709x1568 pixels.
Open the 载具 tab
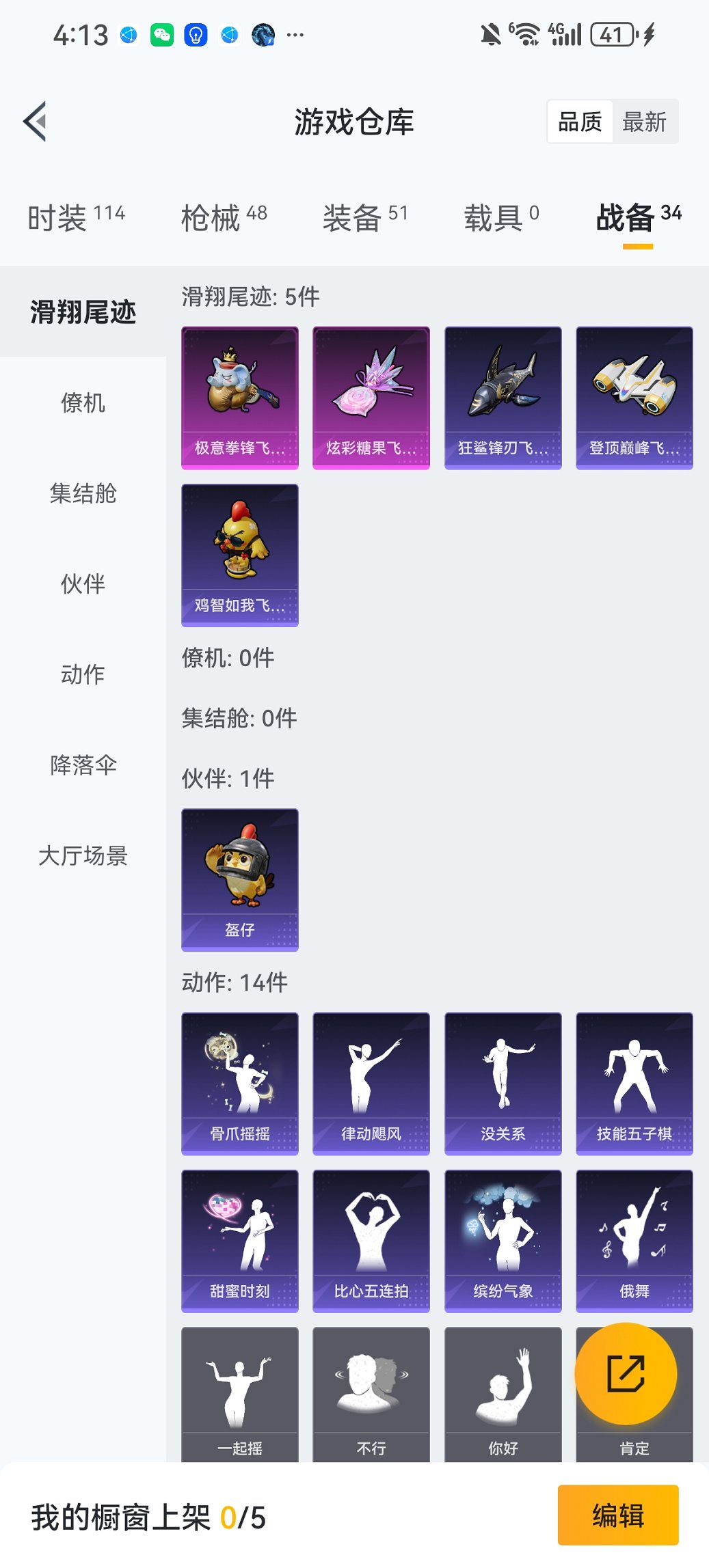pyautogui.click(x=501, y=217)
